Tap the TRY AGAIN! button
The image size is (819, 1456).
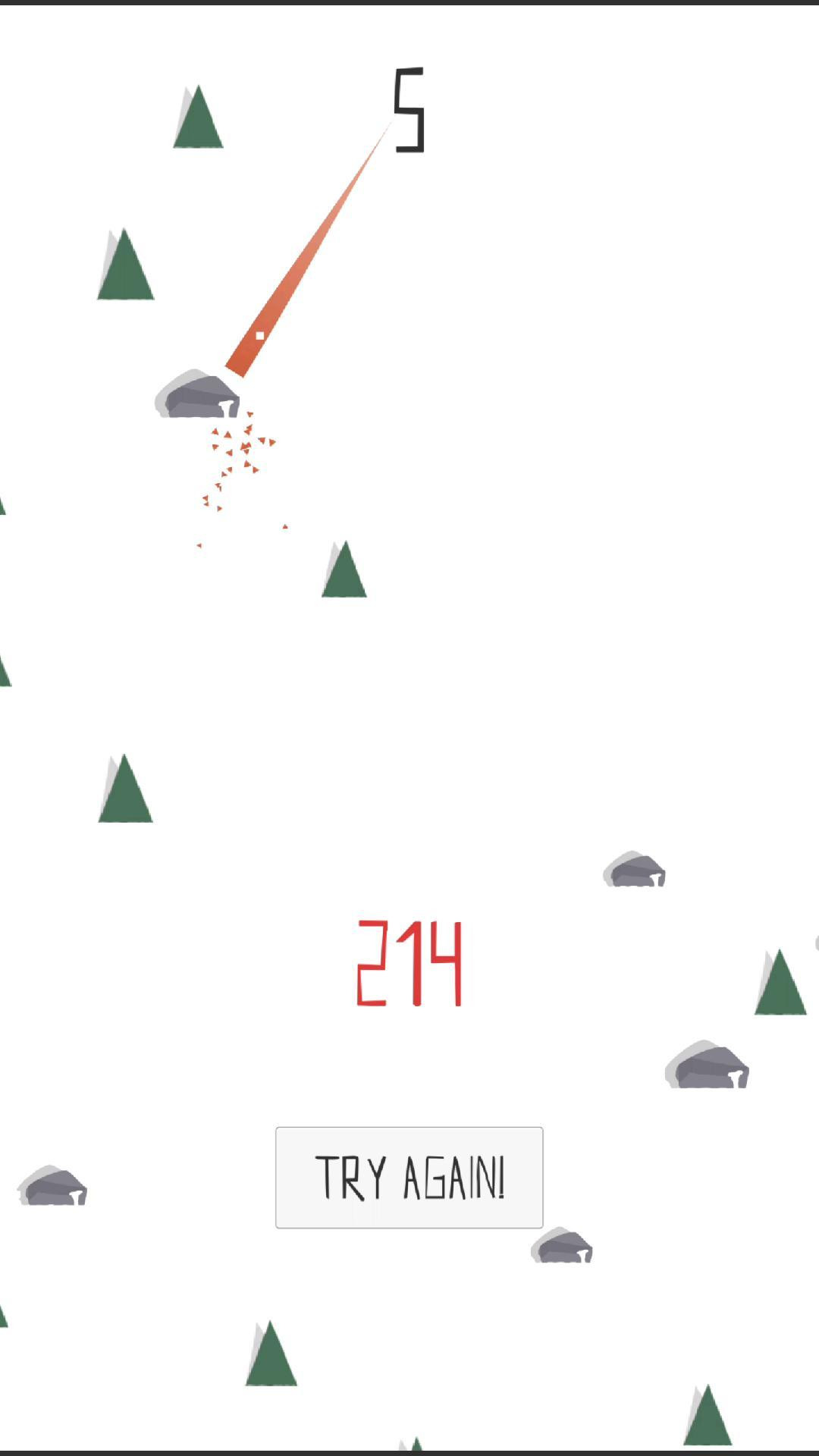[409, 1177]
